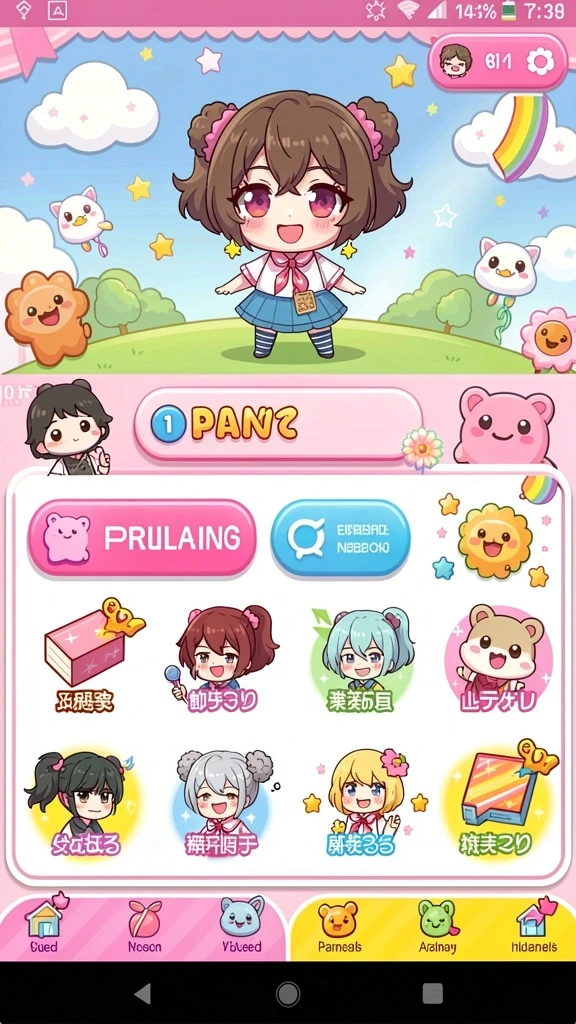Viewport: 576px width, 1024px height.
Task: Tap the pink PRULAING button
Action: (142, 538)
